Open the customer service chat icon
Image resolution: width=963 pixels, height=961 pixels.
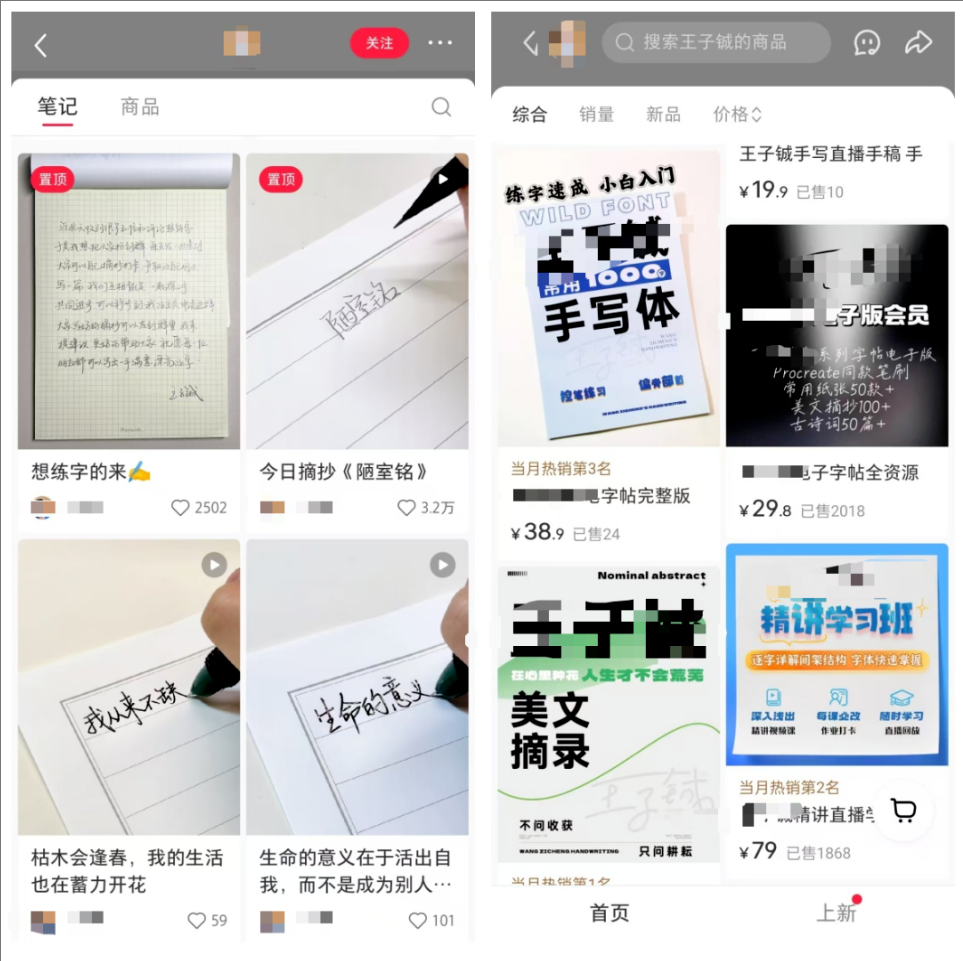coord(866,42)
